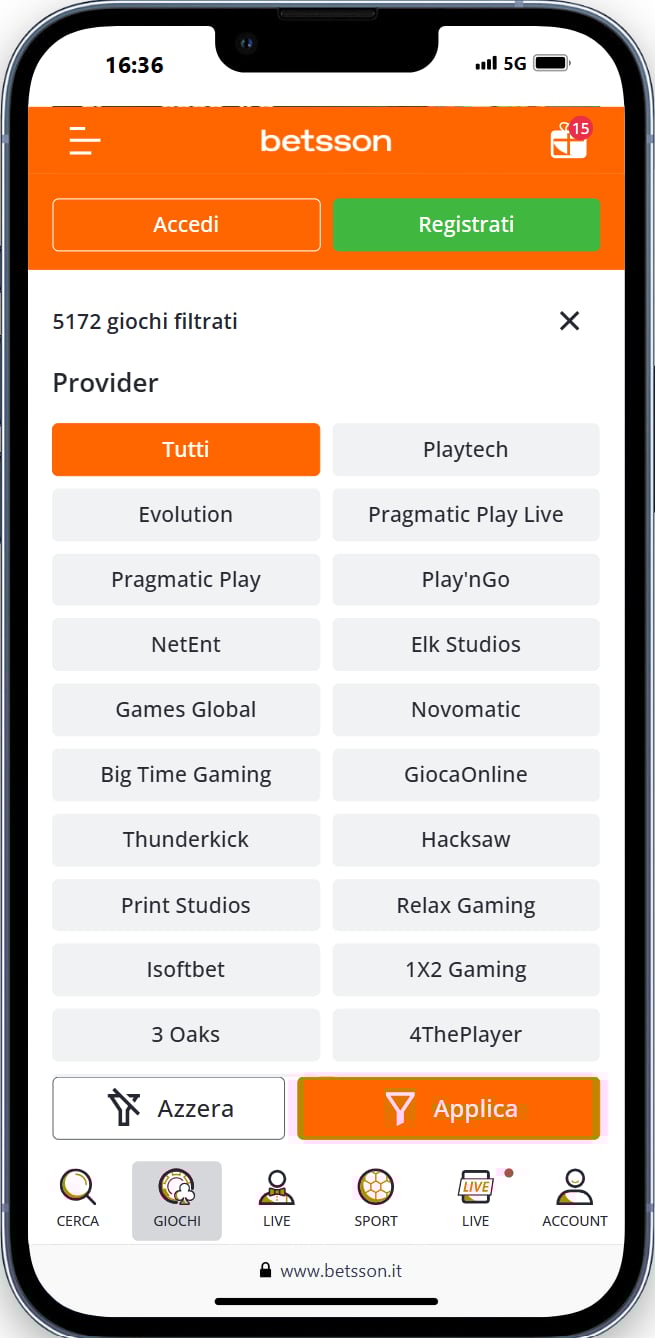Choose Pragmatic Play Live provider
Image resolution: width=655 pixels, height=1338 pixels.
466,515
